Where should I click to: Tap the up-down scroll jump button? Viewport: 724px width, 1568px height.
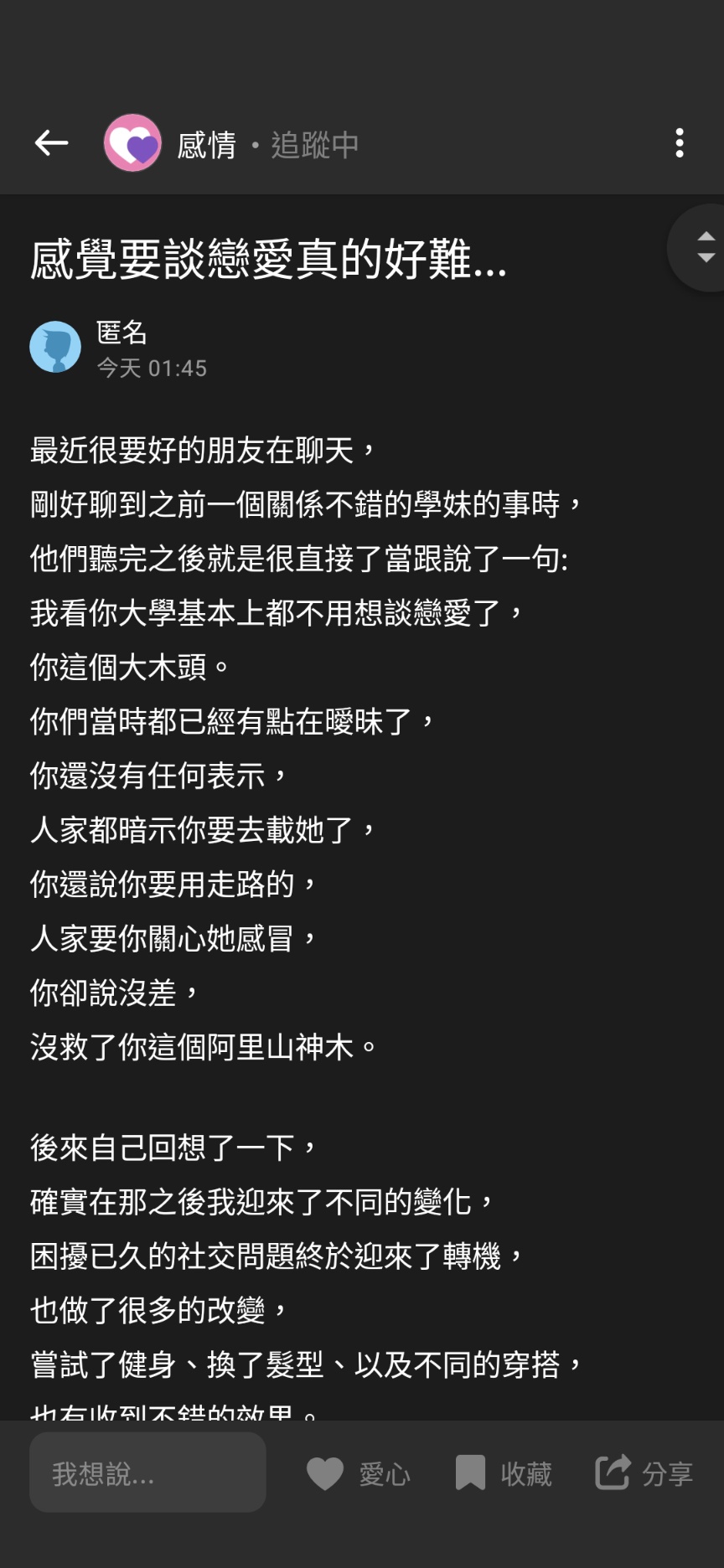pyautogui.click(x=705, y=248)
